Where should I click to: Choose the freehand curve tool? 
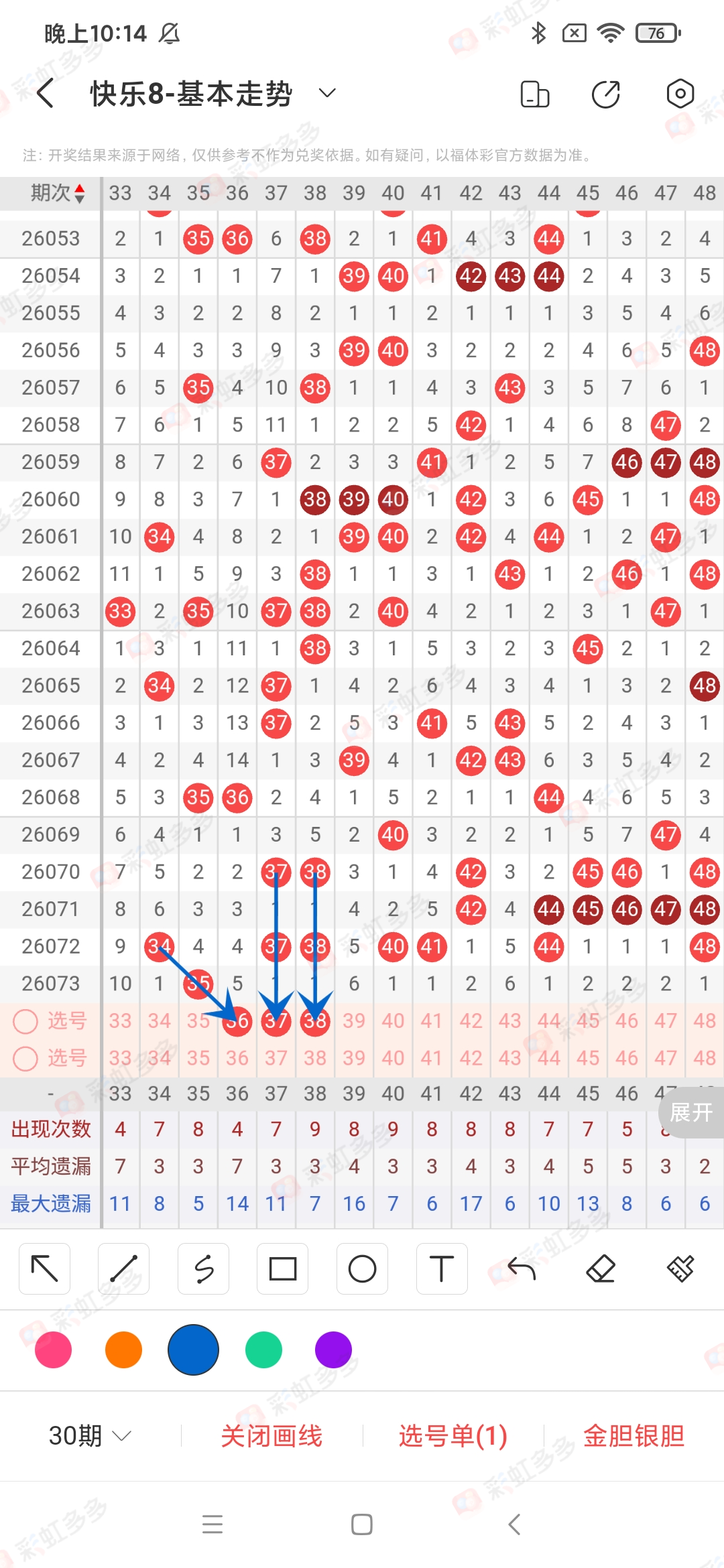coord(203,1268)
